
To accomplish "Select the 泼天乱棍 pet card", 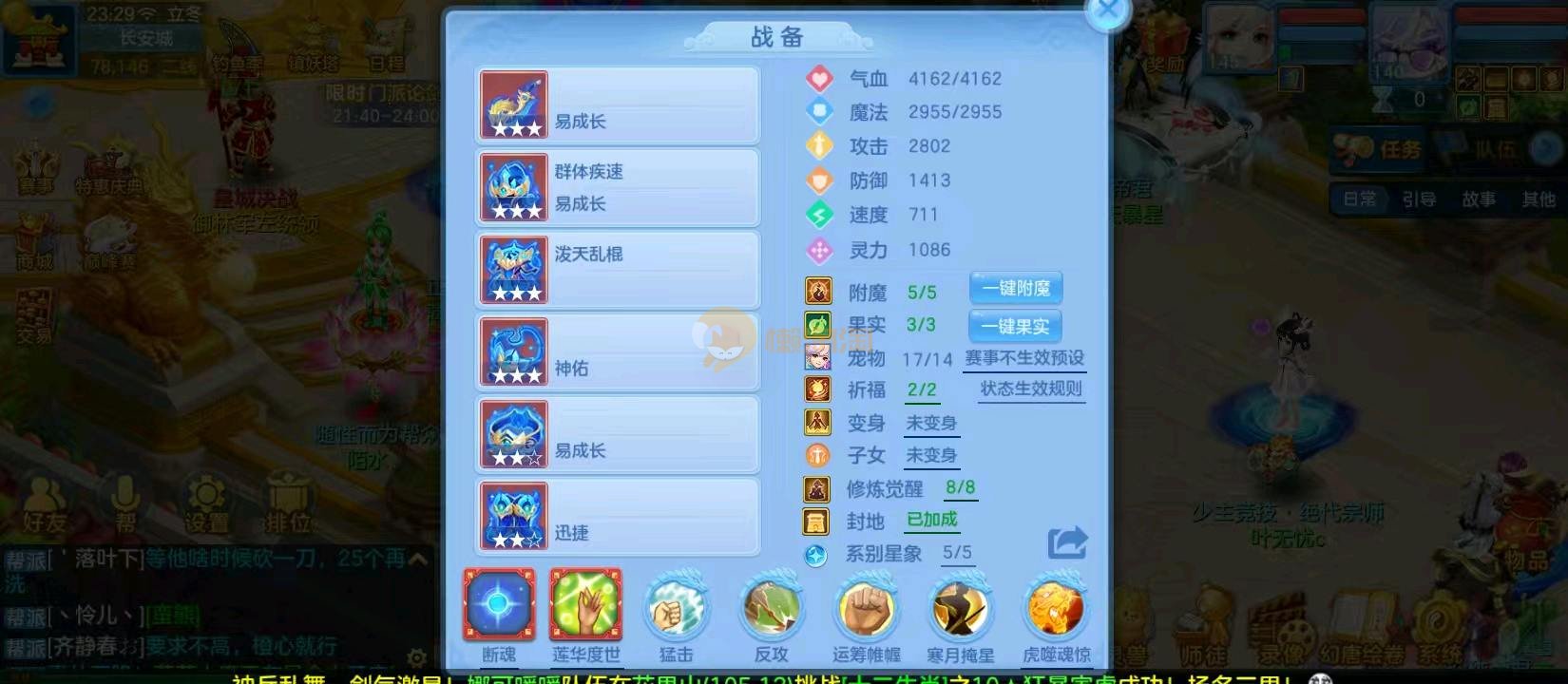I will (x=618, y=270).
